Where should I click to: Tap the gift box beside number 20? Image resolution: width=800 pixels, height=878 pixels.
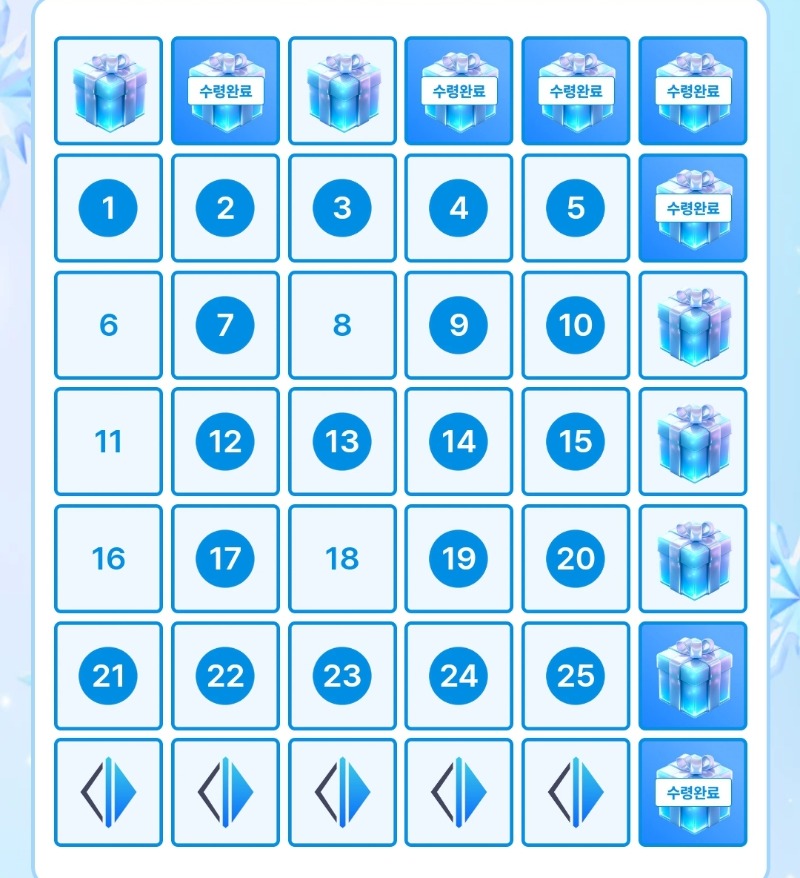(692, 558)
